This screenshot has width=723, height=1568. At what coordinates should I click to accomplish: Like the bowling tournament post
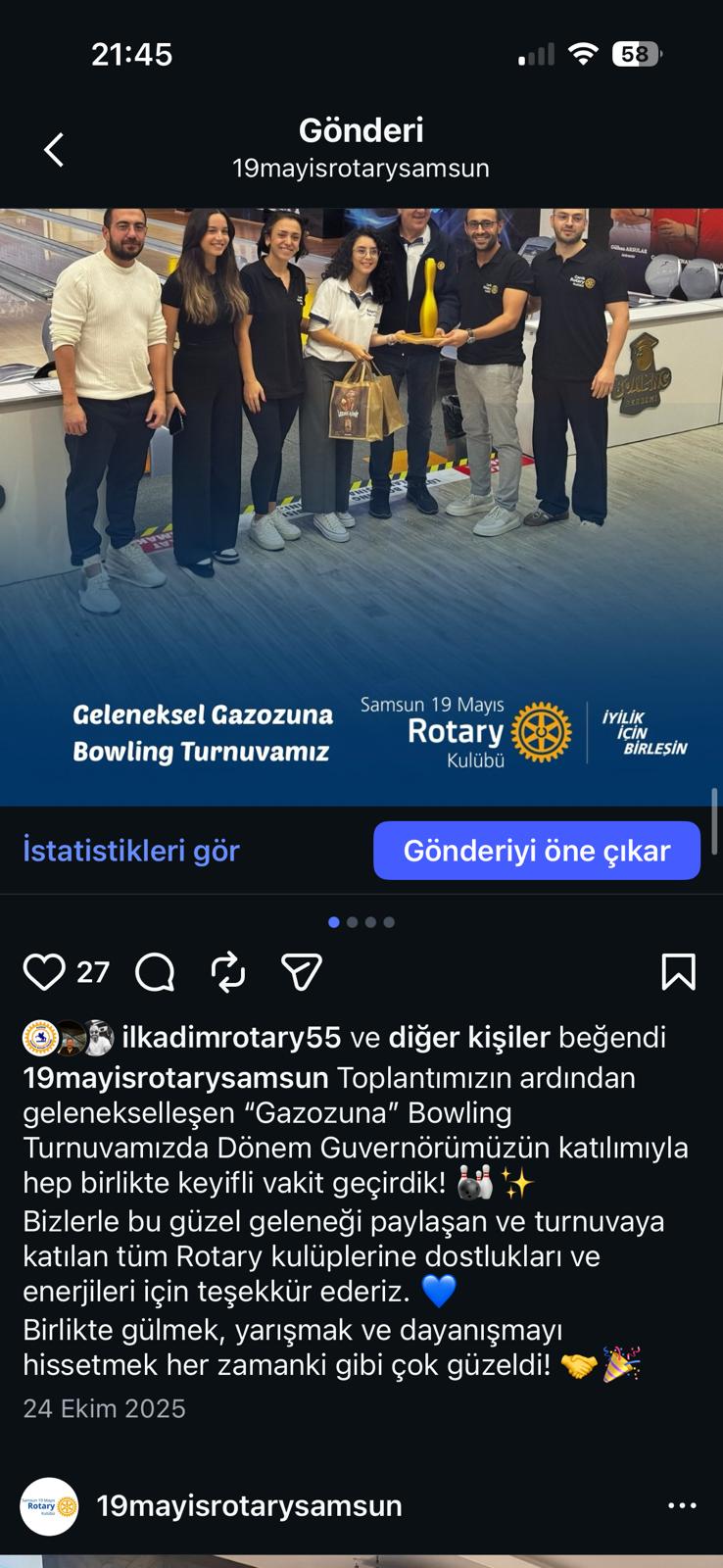(44, 972)
